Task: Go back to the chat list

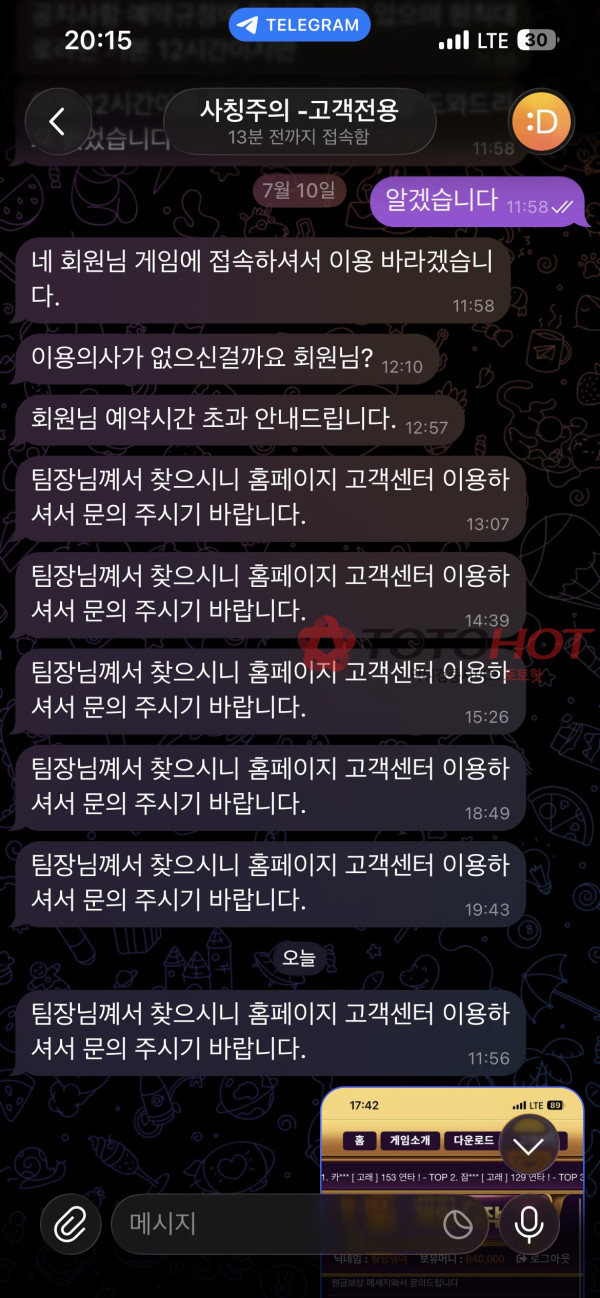Action: coord(58,122)
